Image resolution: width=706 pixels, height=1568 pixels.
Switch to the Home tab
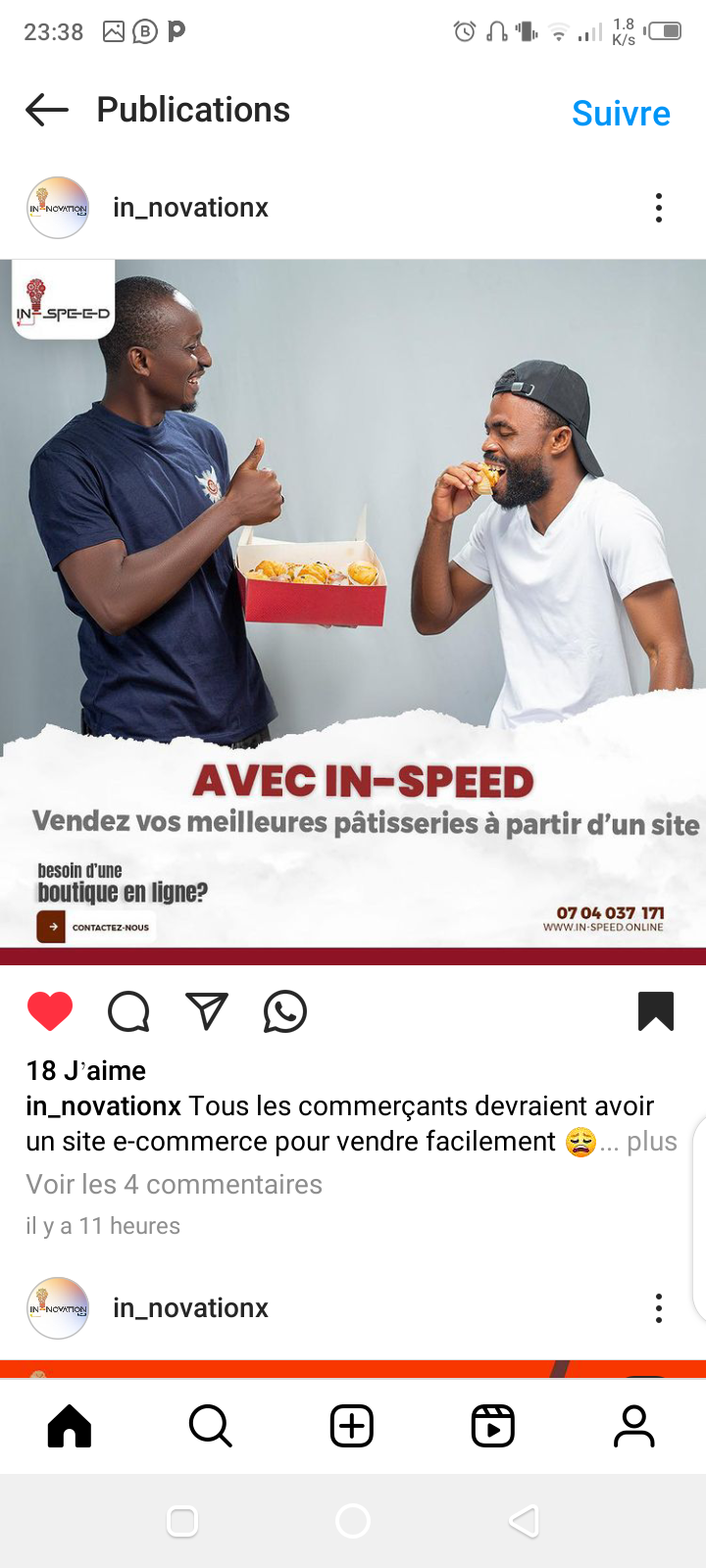pos(70,1426)
